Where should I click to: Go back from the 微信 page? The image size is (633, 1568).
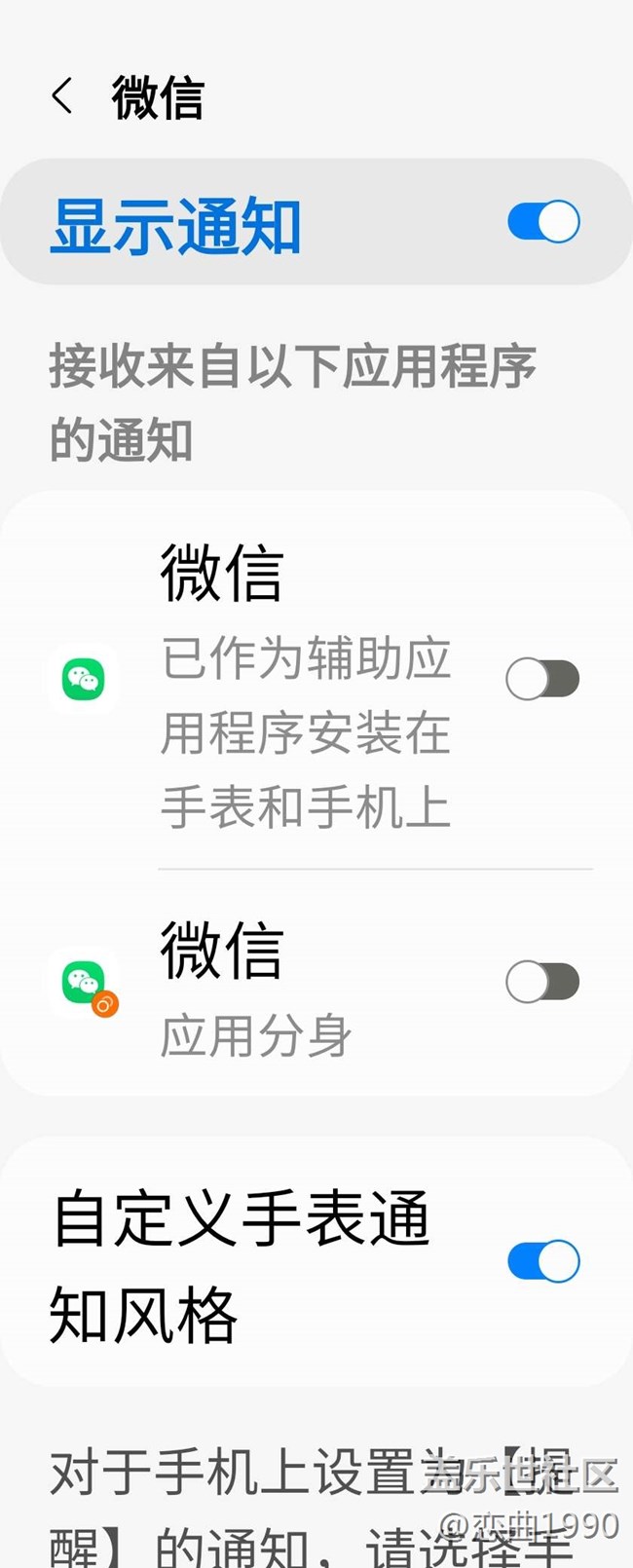pyautogui.click(x=62, y=96)
